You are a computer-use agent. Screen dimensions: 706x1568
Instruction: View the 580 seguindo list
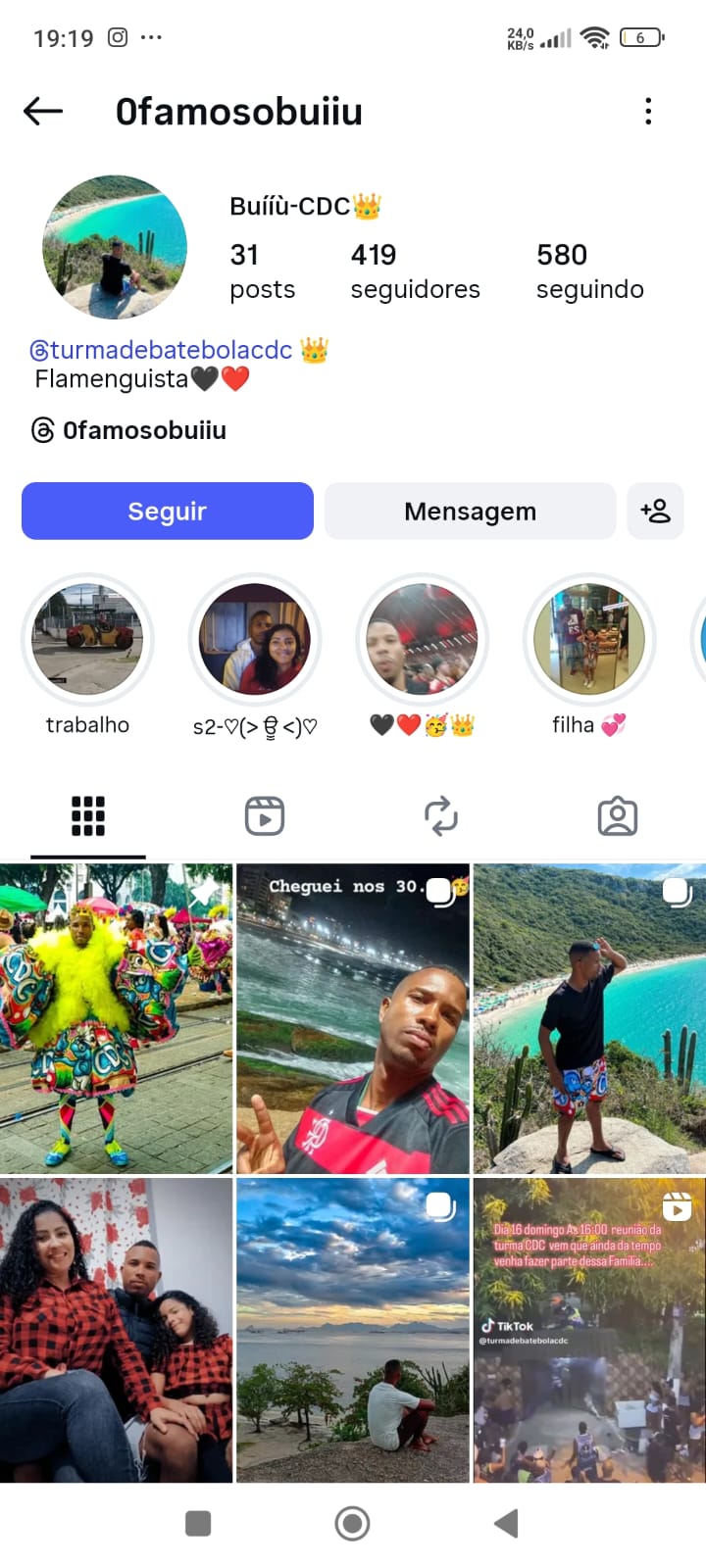pyautogui.click(x=589, y=271)
